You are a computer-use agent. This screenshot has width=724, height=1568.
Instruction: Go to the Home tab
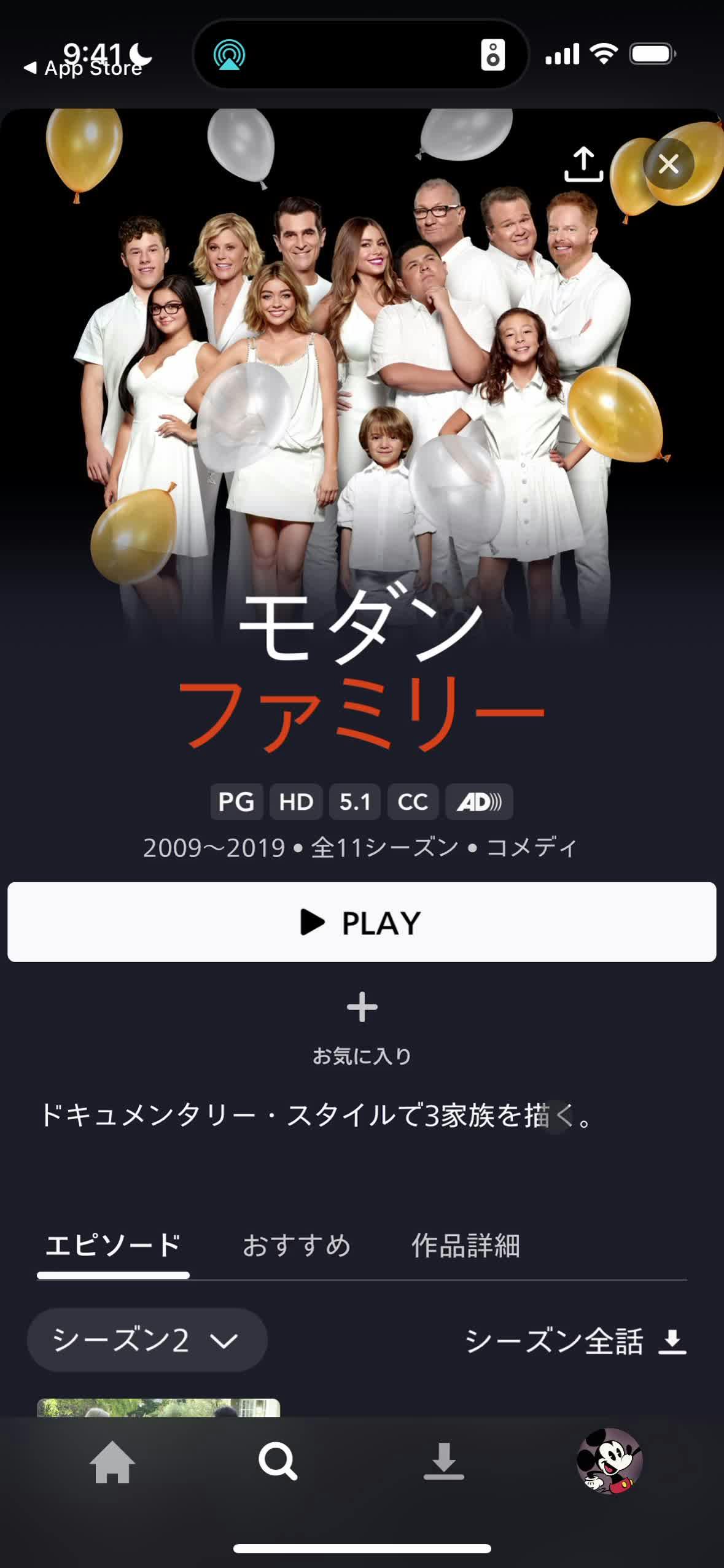(x=112, y=1462)
